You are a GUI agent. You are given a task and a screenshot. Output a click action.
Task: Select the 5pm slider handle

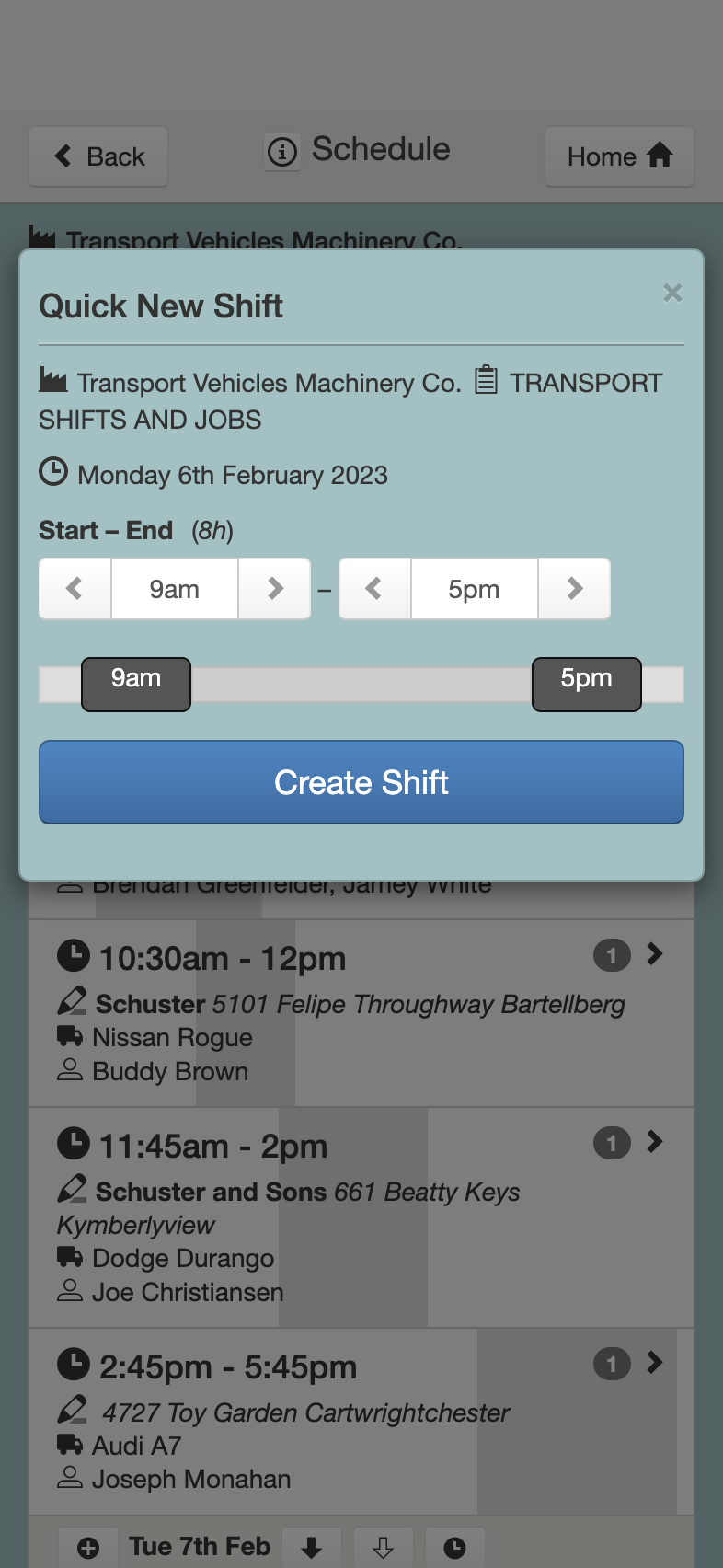587,685
